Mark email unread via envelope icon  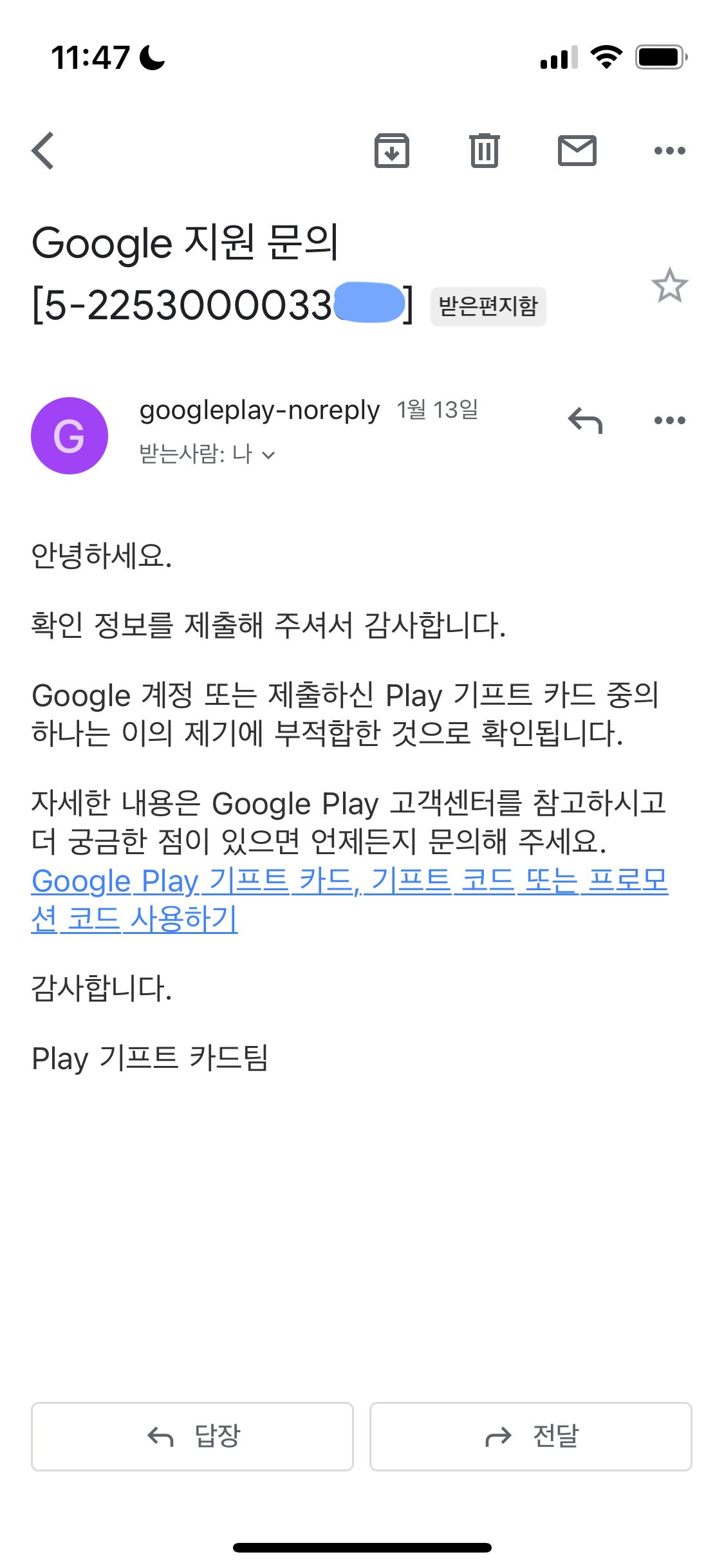pyautogui.click(x=577, y=150)
